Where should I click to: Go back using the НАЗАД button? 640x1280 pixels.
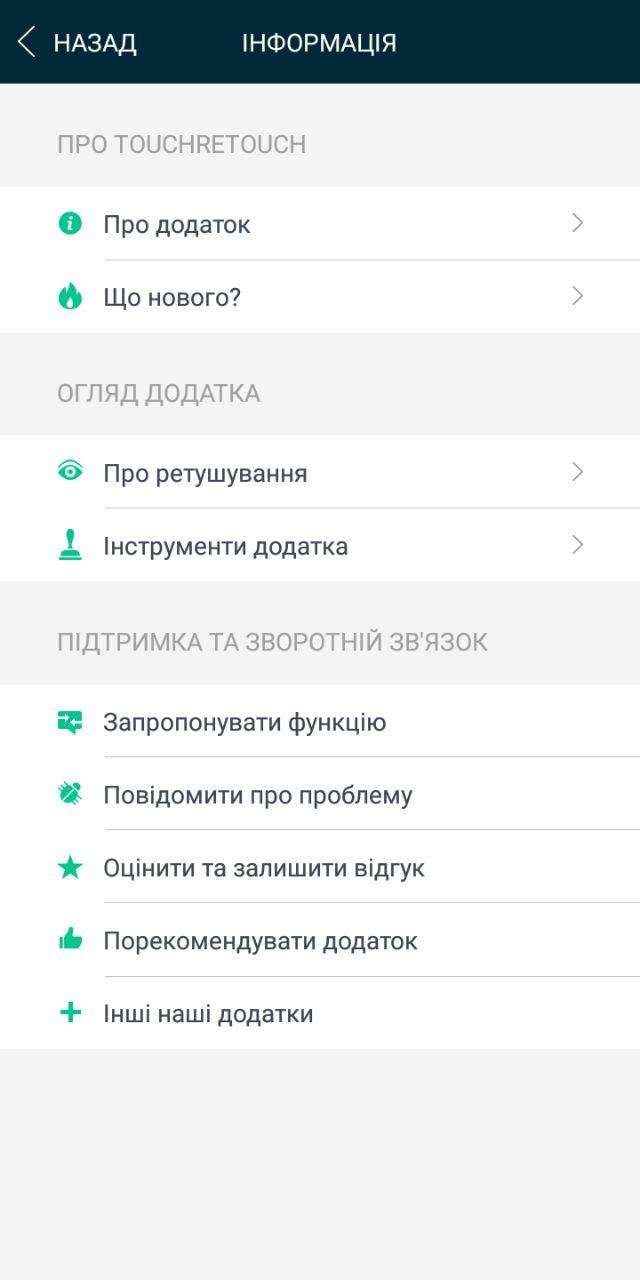point(77,43)
